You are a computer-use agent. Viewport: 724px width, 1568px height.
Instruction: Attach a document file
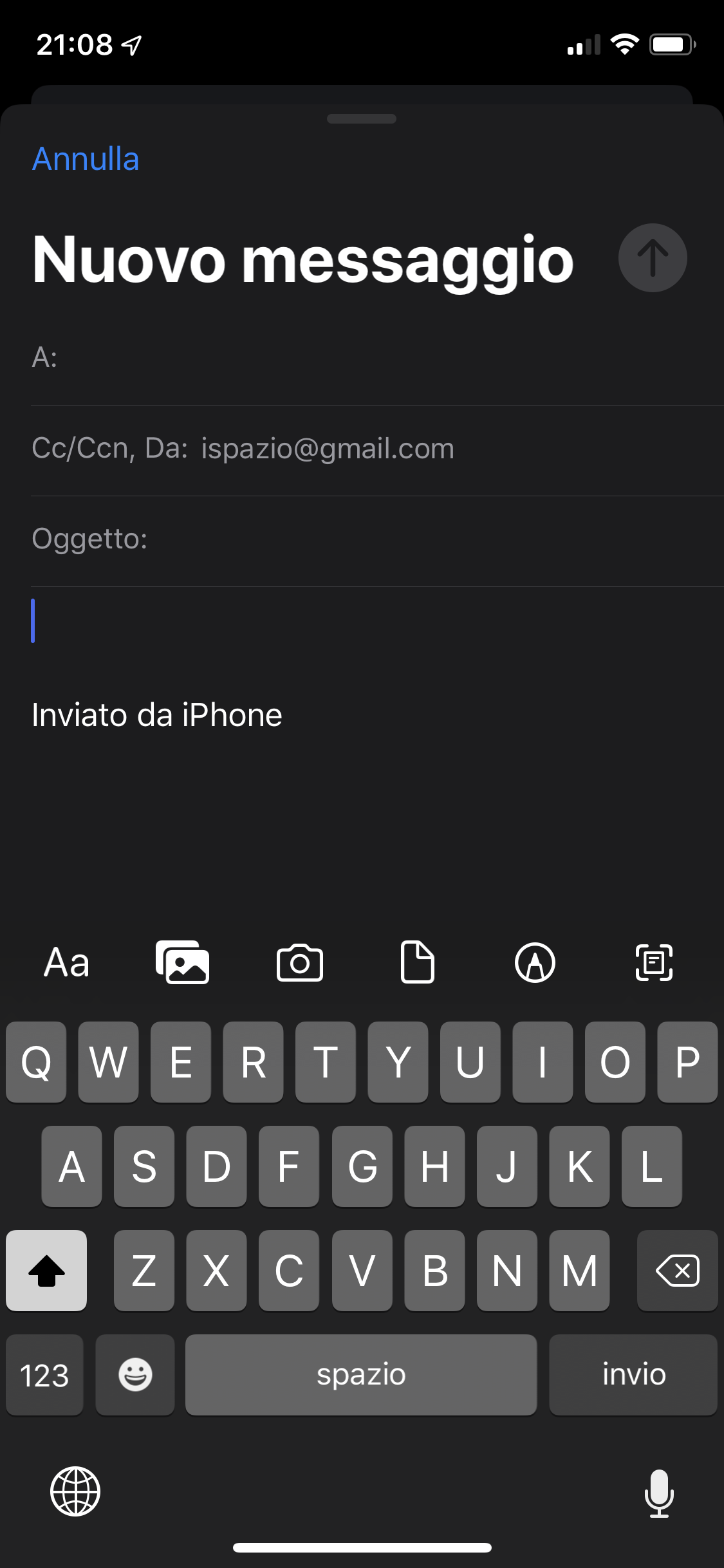point(418,962)
